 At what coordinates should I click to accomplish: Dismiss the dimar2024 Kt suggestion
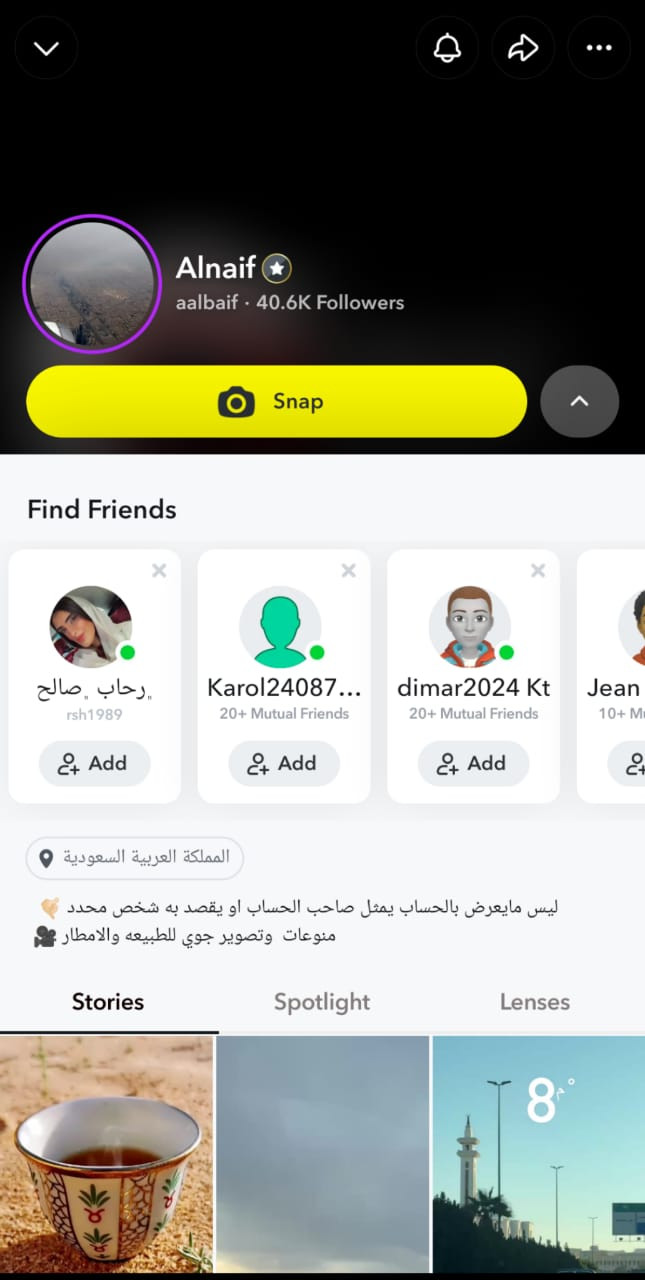point(538,571)
